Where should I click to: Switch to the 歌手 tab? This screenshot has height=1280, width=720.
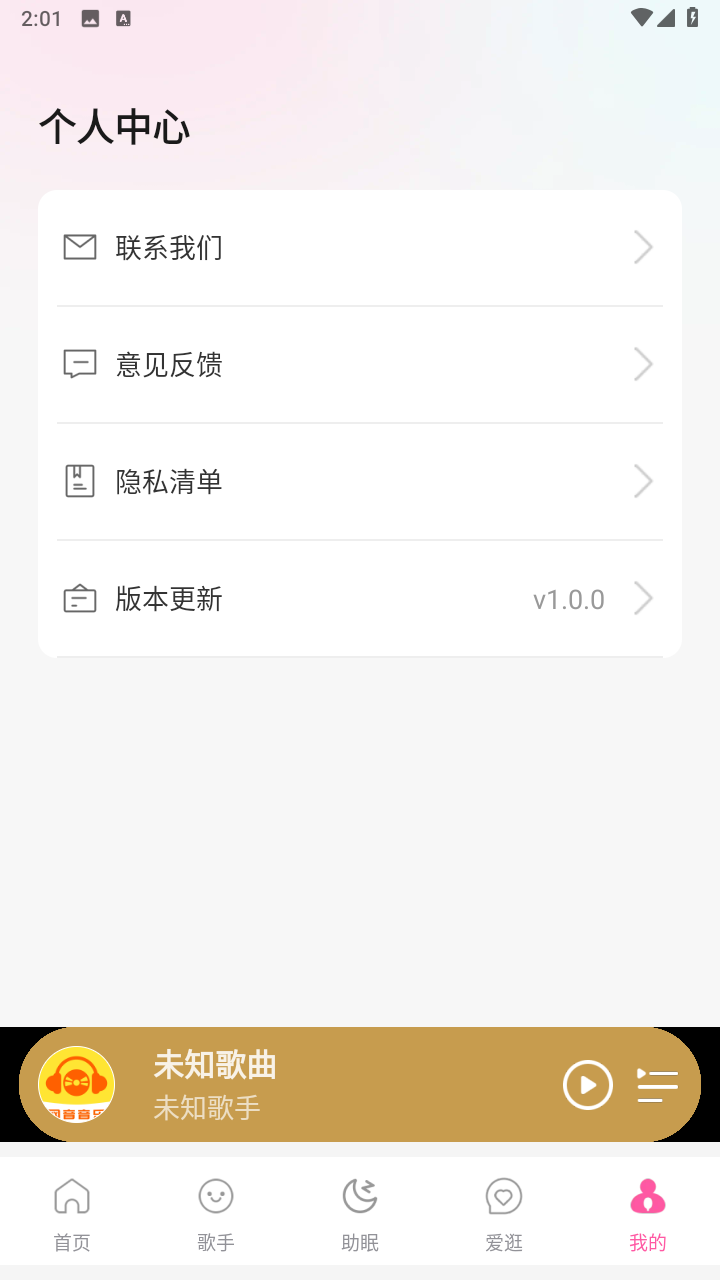click(216, 1213)
